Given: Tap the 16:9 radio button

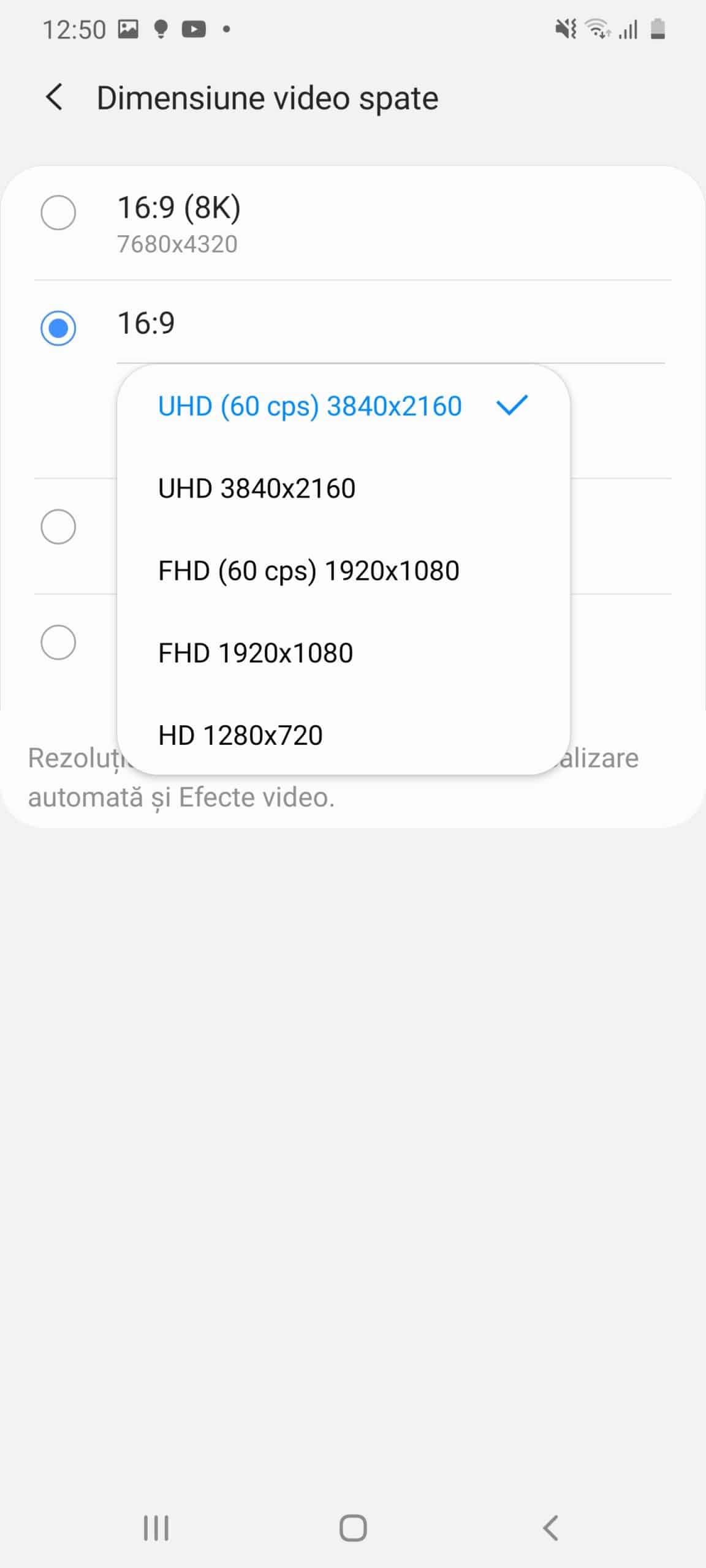Looking at the screenshot, I should pos(58,328).
